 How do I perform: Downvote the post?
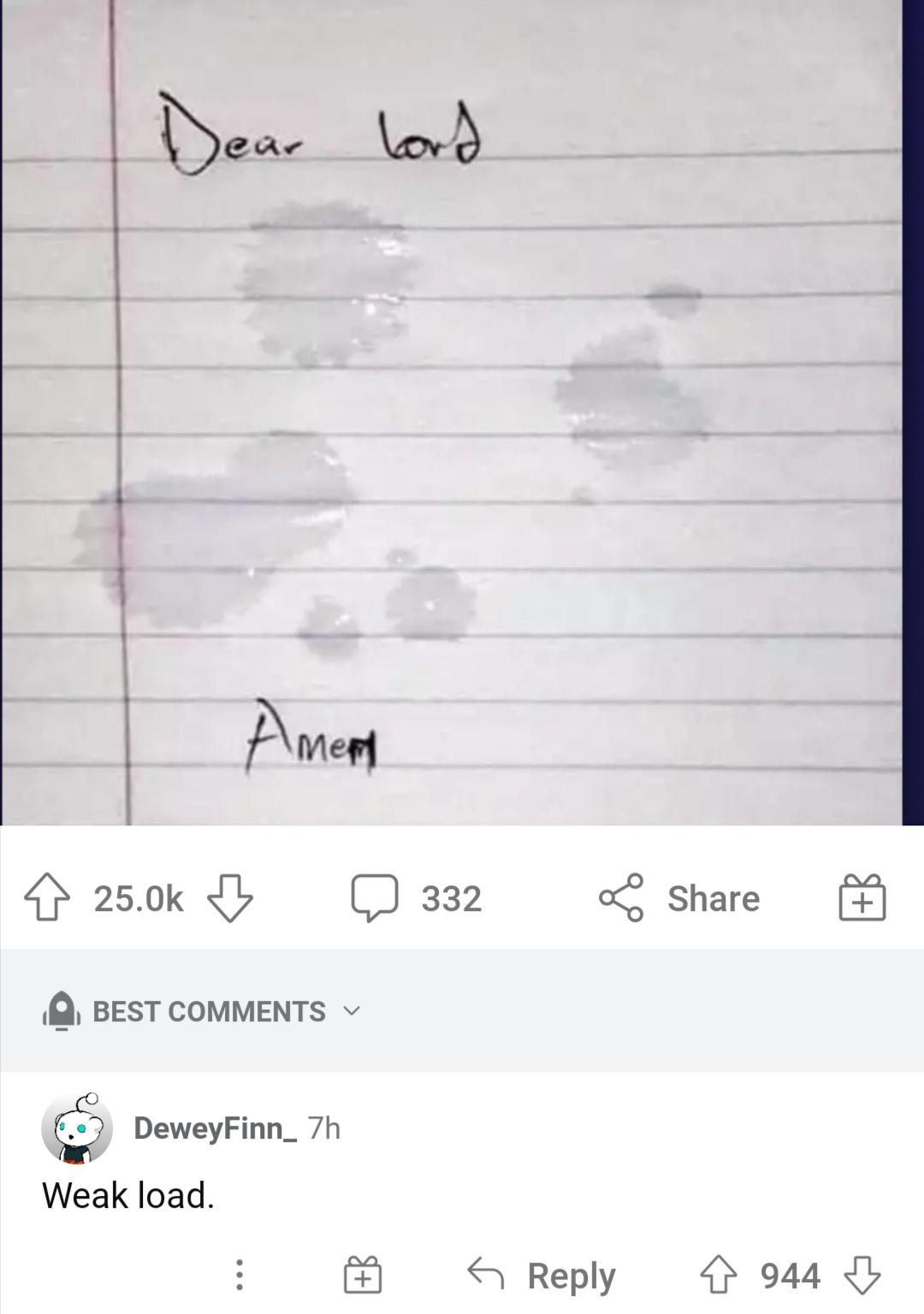[x=231, y=897]
